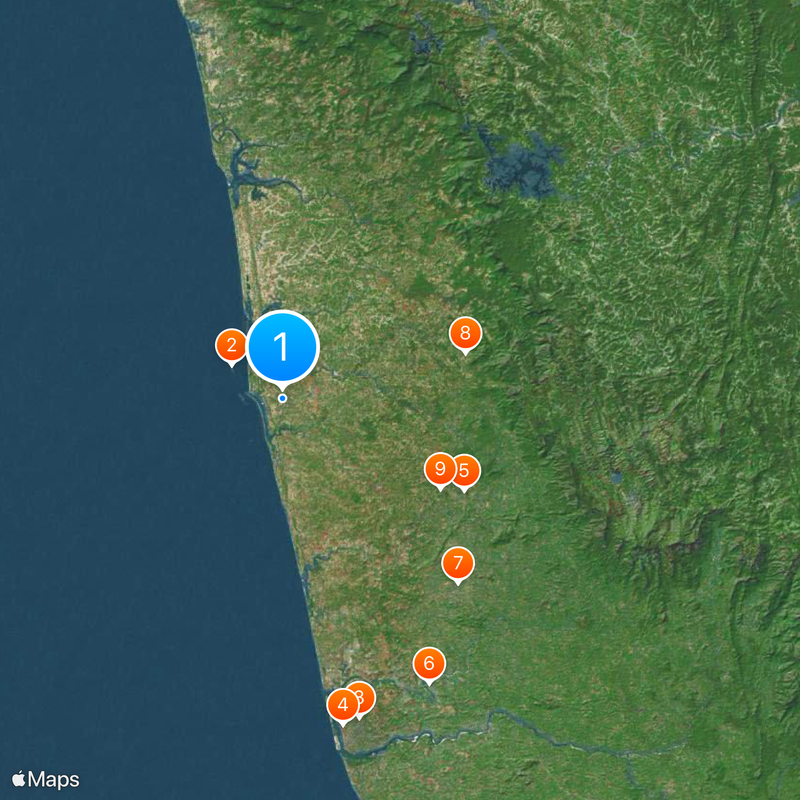The width and height of the screenshot is (800, 800).
Task: Select the large blue pin numbered 1
Action: (x=282, y=347)
